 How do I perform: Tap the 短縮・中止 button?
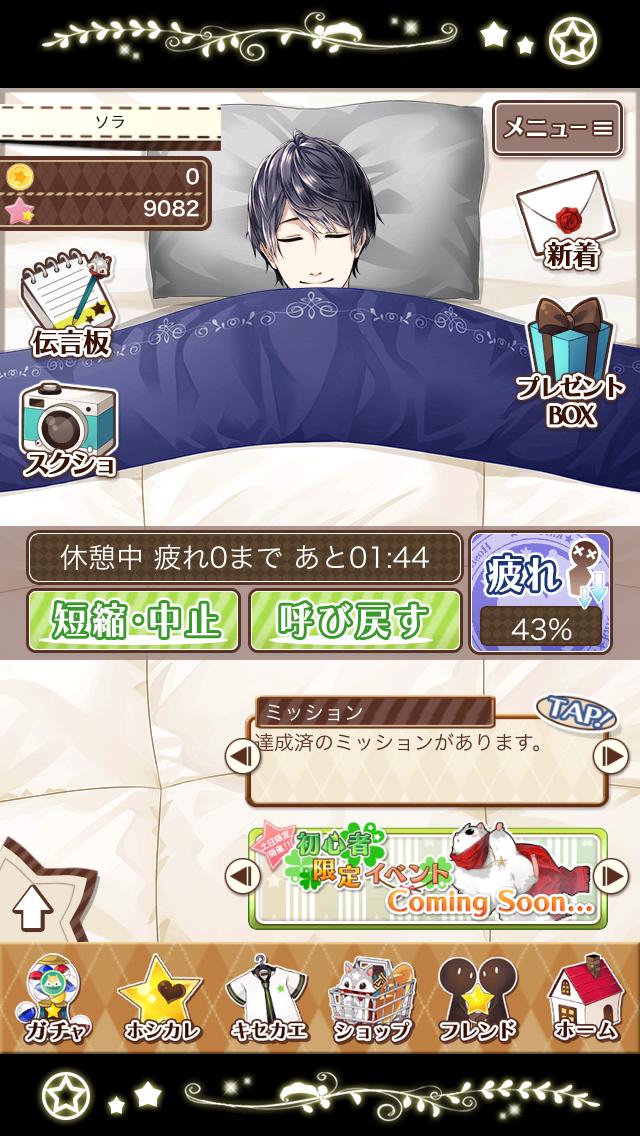click(133, 621)
